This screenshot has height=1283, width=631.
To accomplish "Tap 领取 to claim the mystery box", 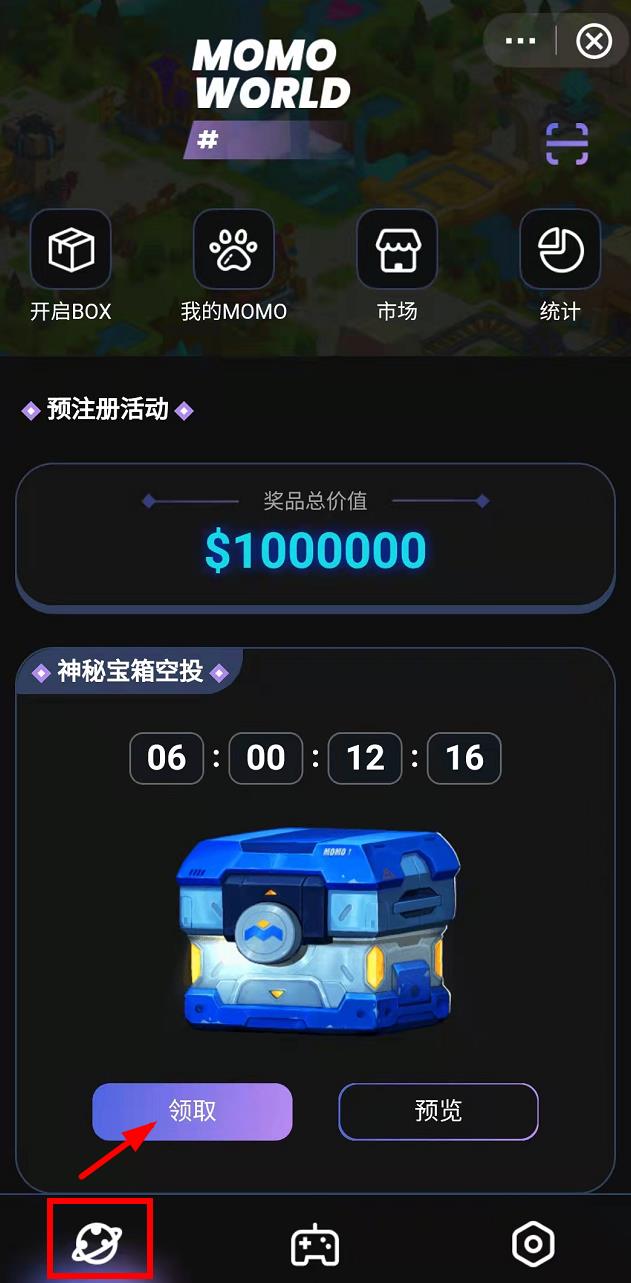I will (192, 1111).
